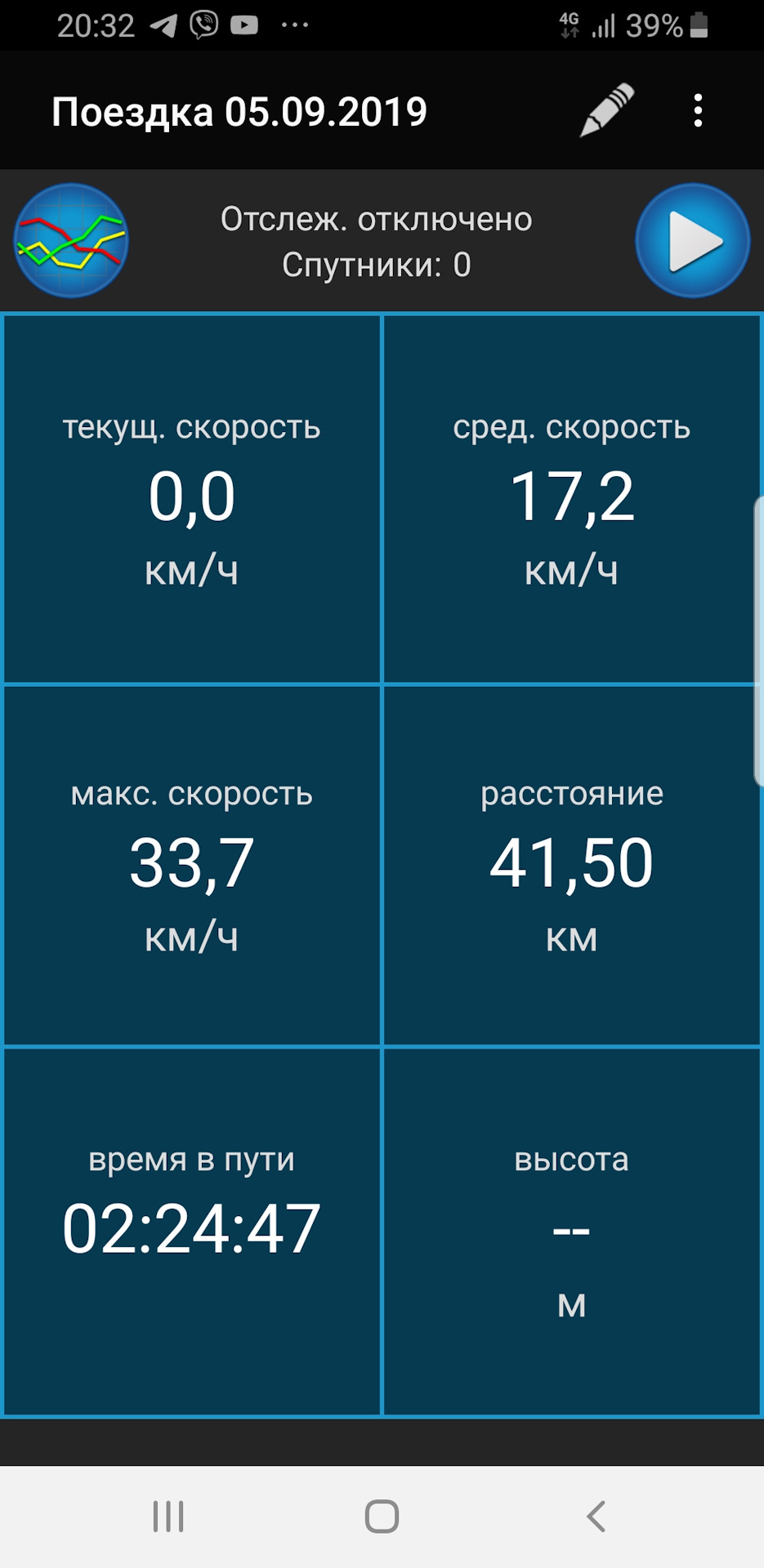Tap the расстояние tile

click(572, 865)
